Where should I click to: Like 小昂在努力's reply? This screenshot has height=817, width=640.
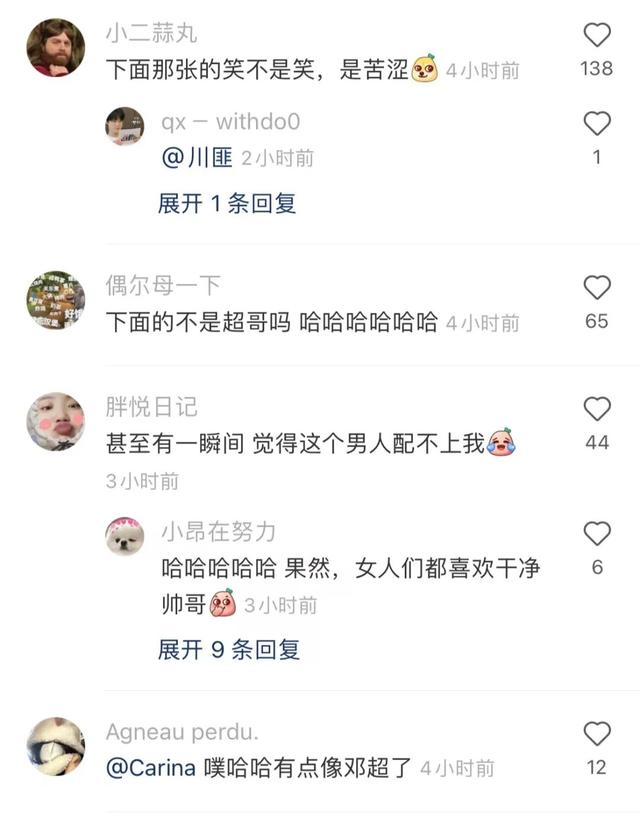click(597, 534)
